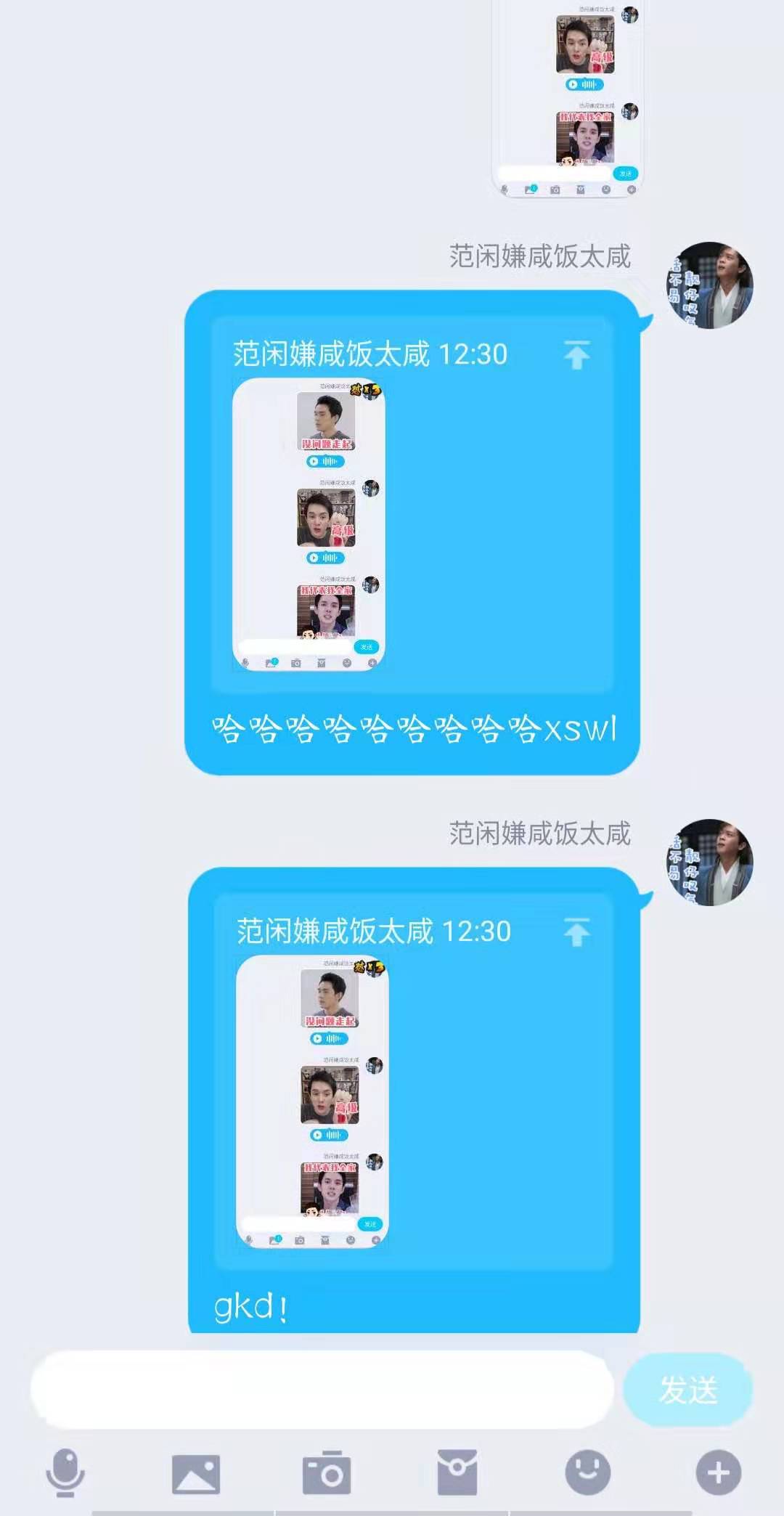784x1516 pixels.
Task: Open the image gallery picker
Action: pos(196,1474)
